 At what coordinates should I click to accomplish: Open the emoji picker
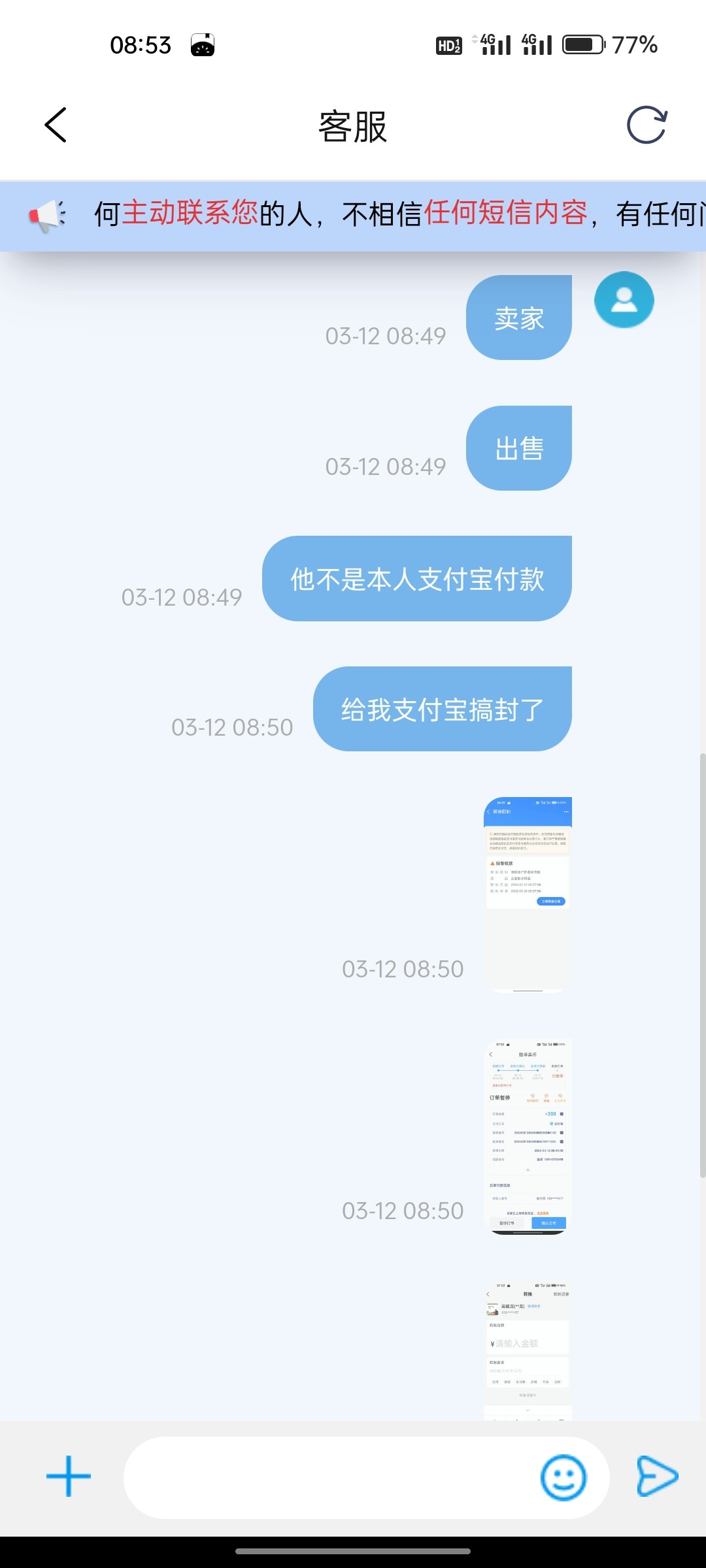pos(563,1477)
